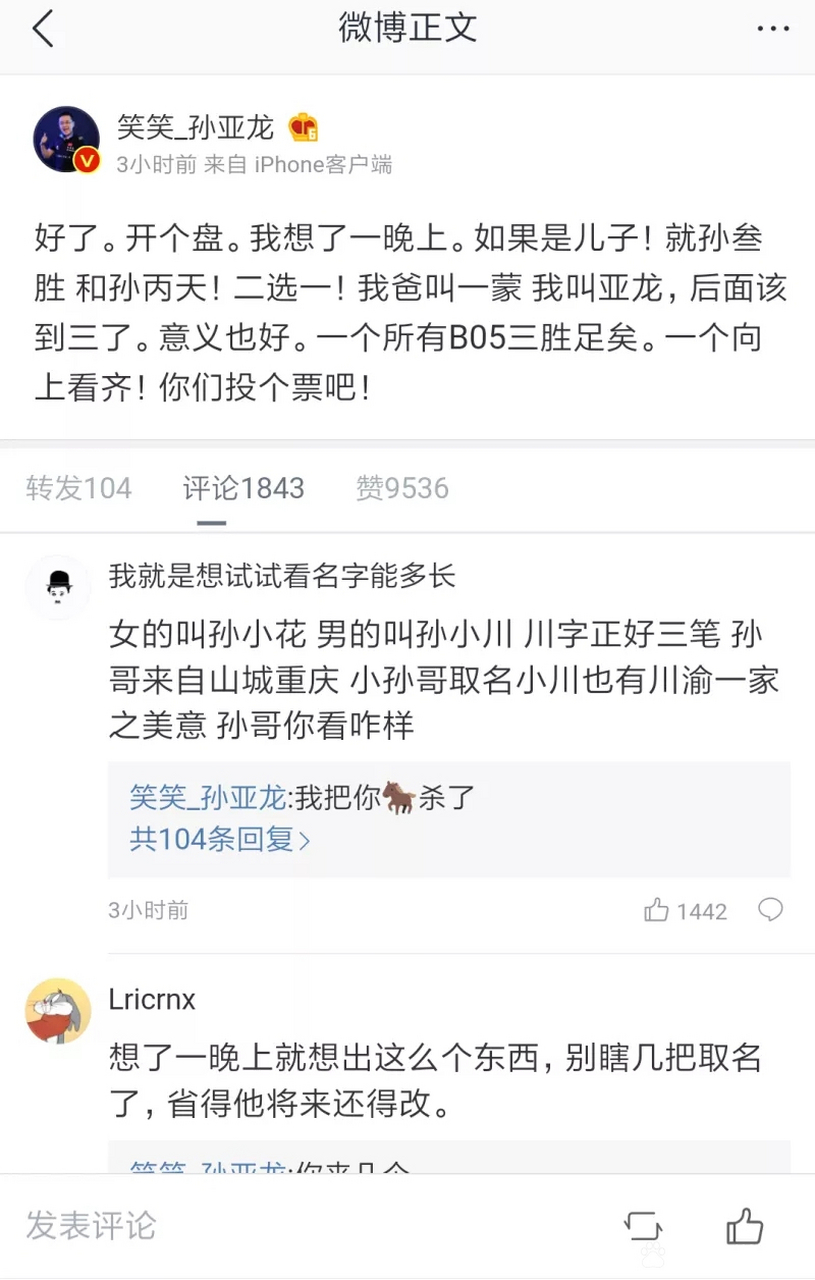This screenshot has height=1280, width=815.
Task: Open the 评论1843 tab
Action: pyautogui.click(x=243, y=488)
